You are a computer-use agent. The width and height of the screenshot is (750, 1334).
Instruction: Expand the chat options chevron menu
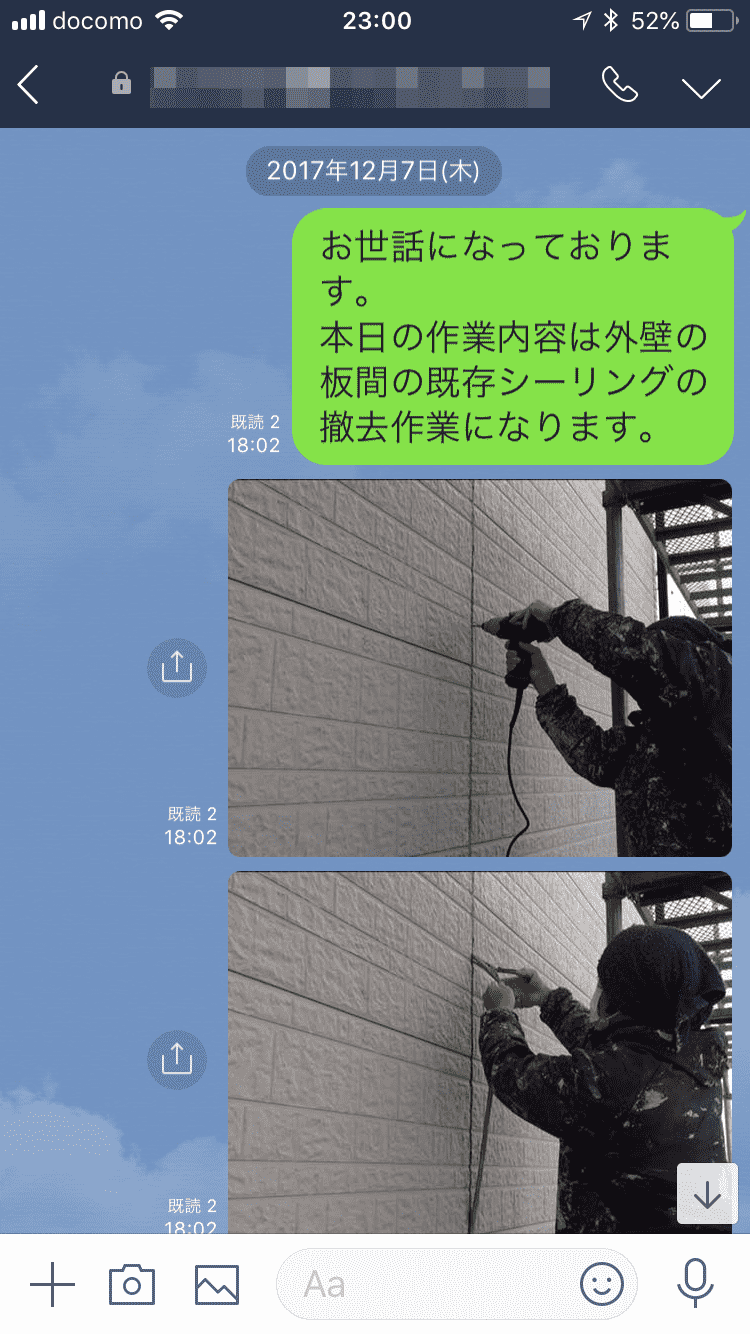701,87
